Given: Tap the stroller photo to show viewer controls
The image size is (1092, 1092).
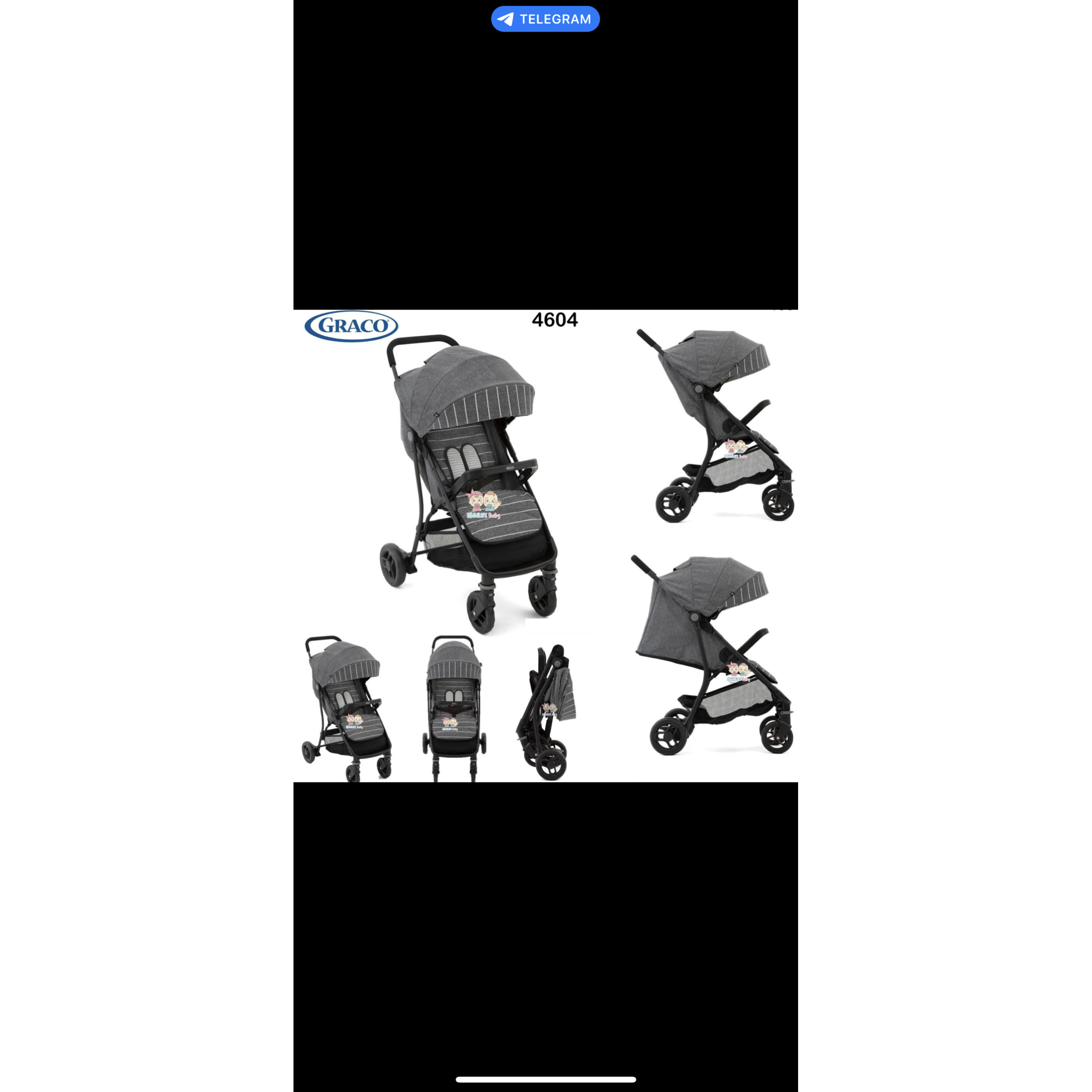Looking at the screenshot, I should click(x=546, y=546).
